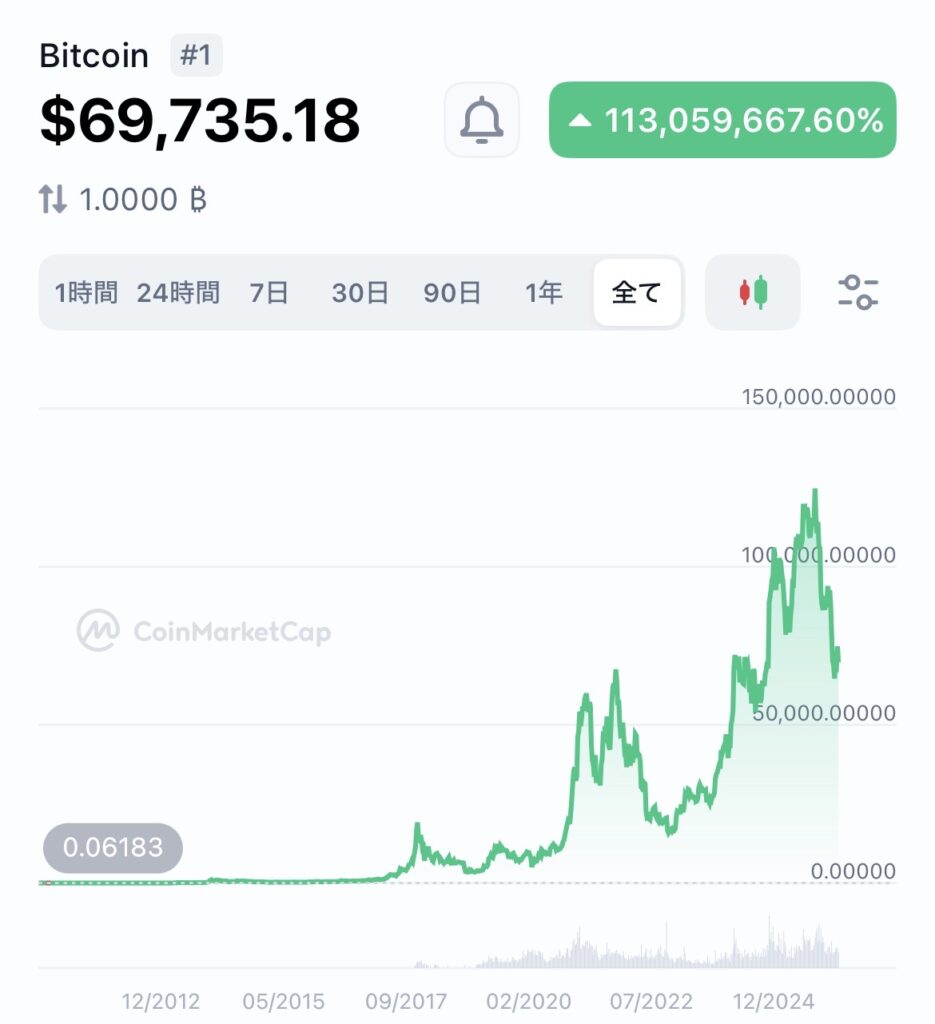The image size is (935, 1024).
Task: Tap the green percentage change badge
Action: tap(722, 121)
